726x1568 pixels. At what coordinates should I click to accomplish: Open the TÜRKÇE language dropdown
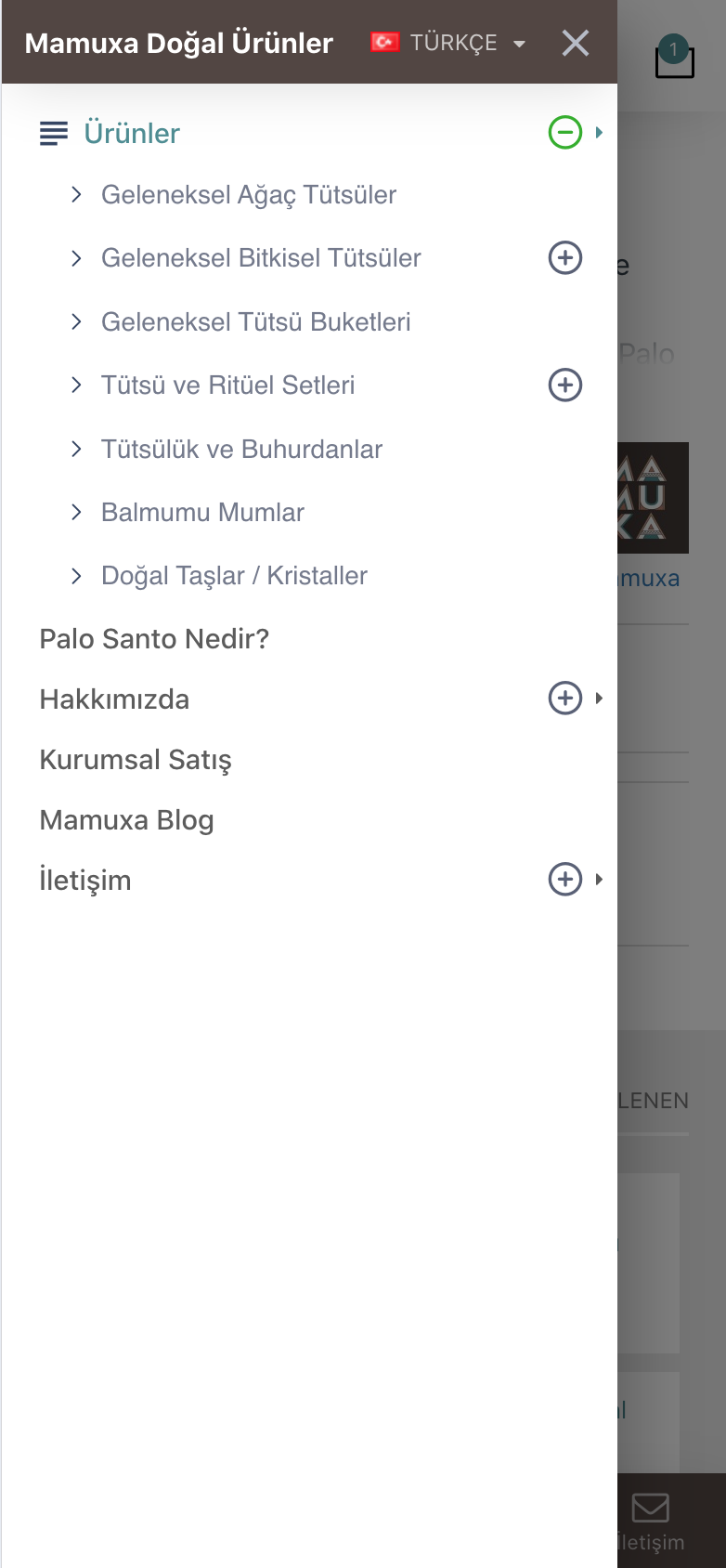[448, 43]
